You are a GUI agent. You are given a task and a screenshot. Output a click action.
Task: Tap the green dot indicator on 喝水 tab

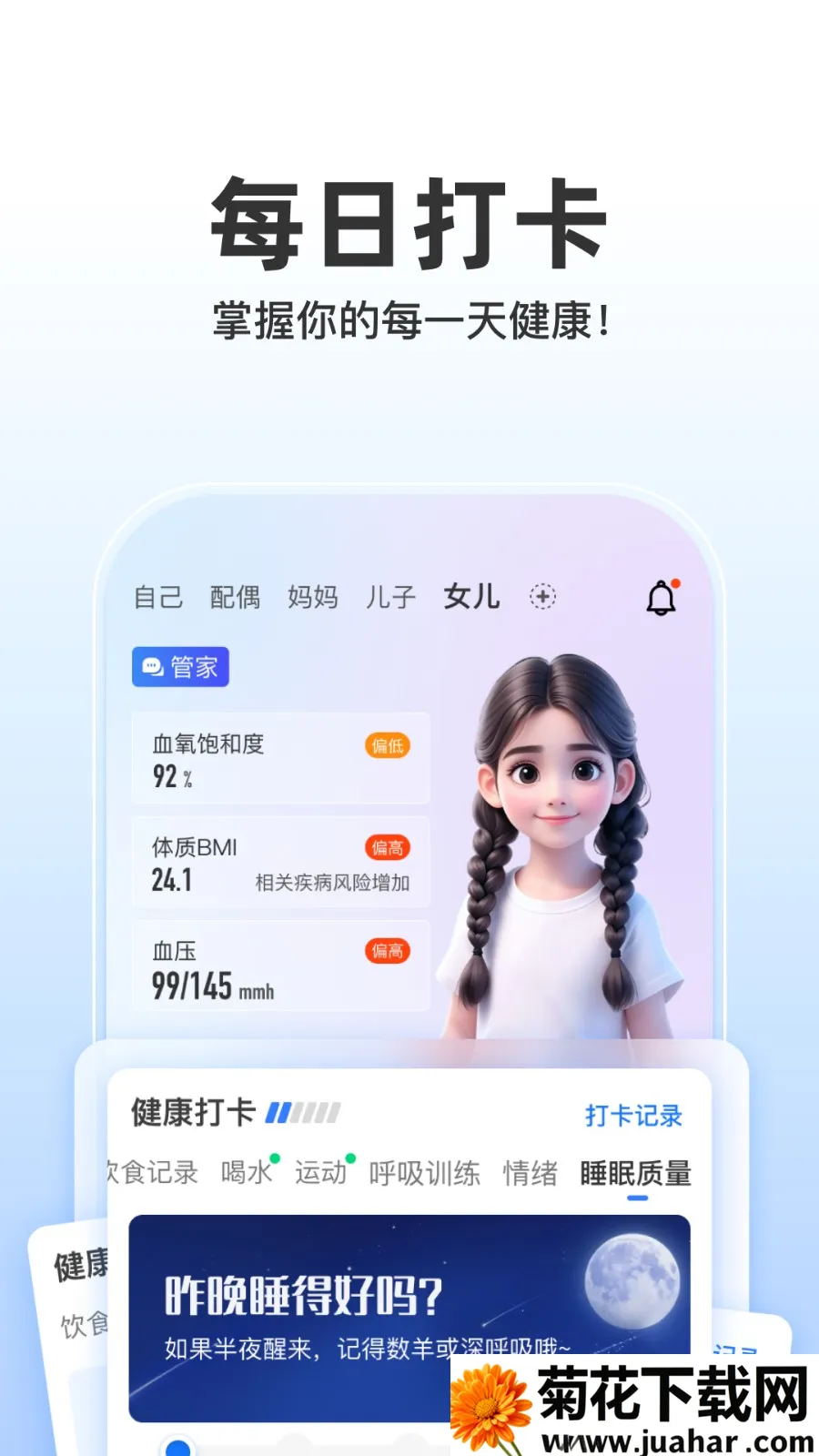276,1156
